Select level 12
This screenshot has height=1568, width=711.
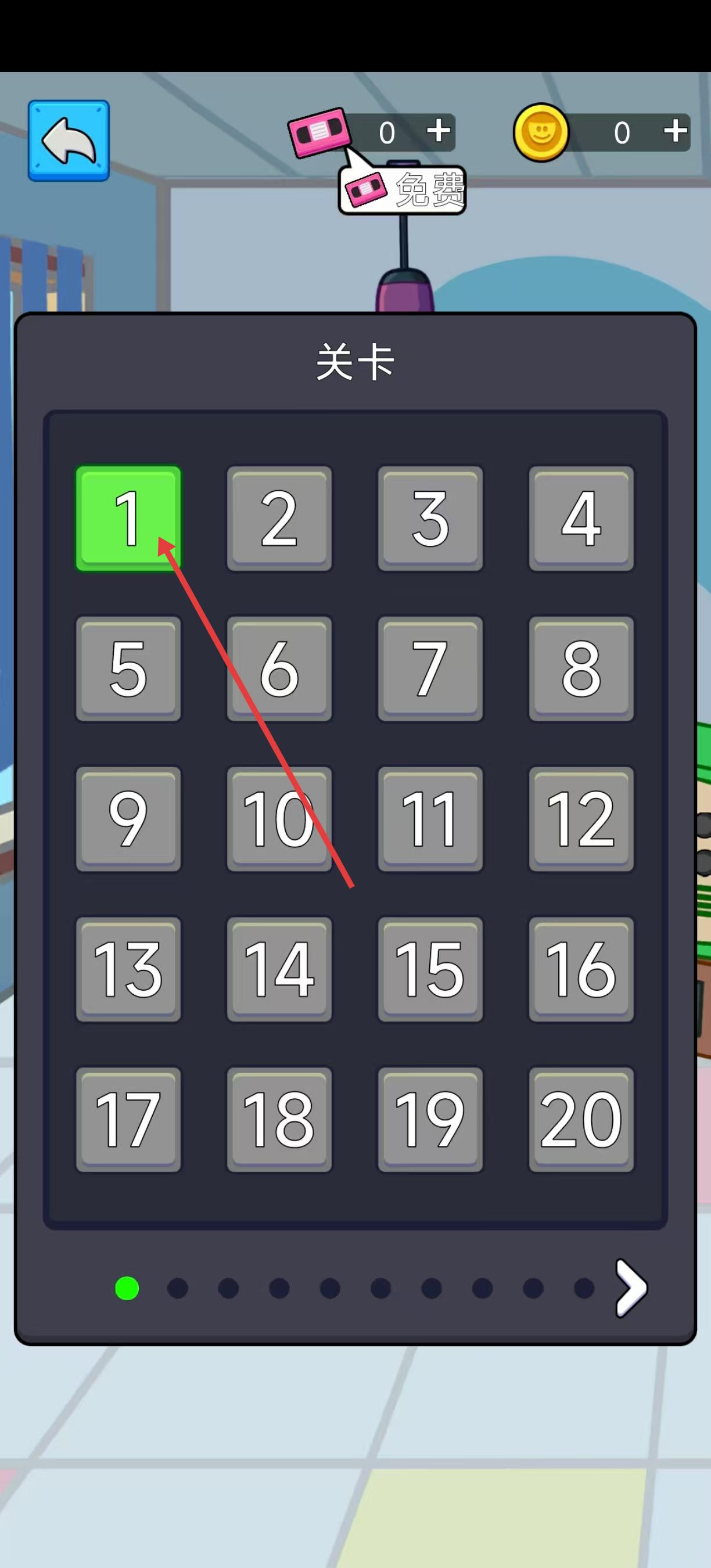pos(581,819)
